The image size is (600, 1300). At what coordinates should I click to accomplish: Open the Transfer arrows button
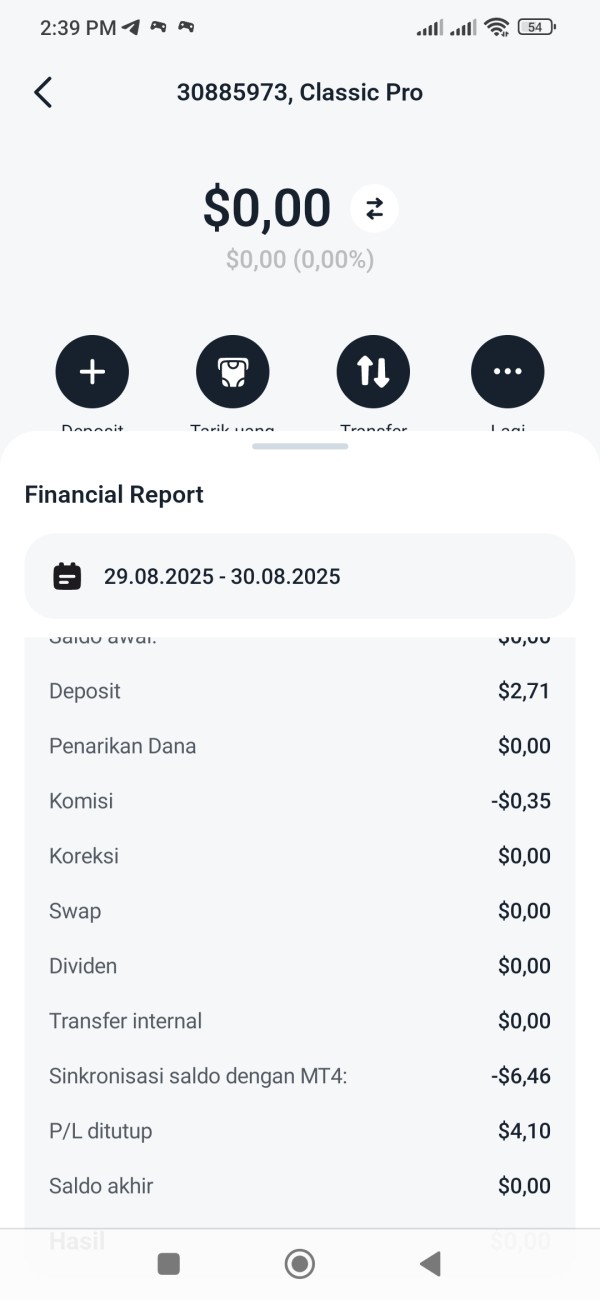coord(373,372)
